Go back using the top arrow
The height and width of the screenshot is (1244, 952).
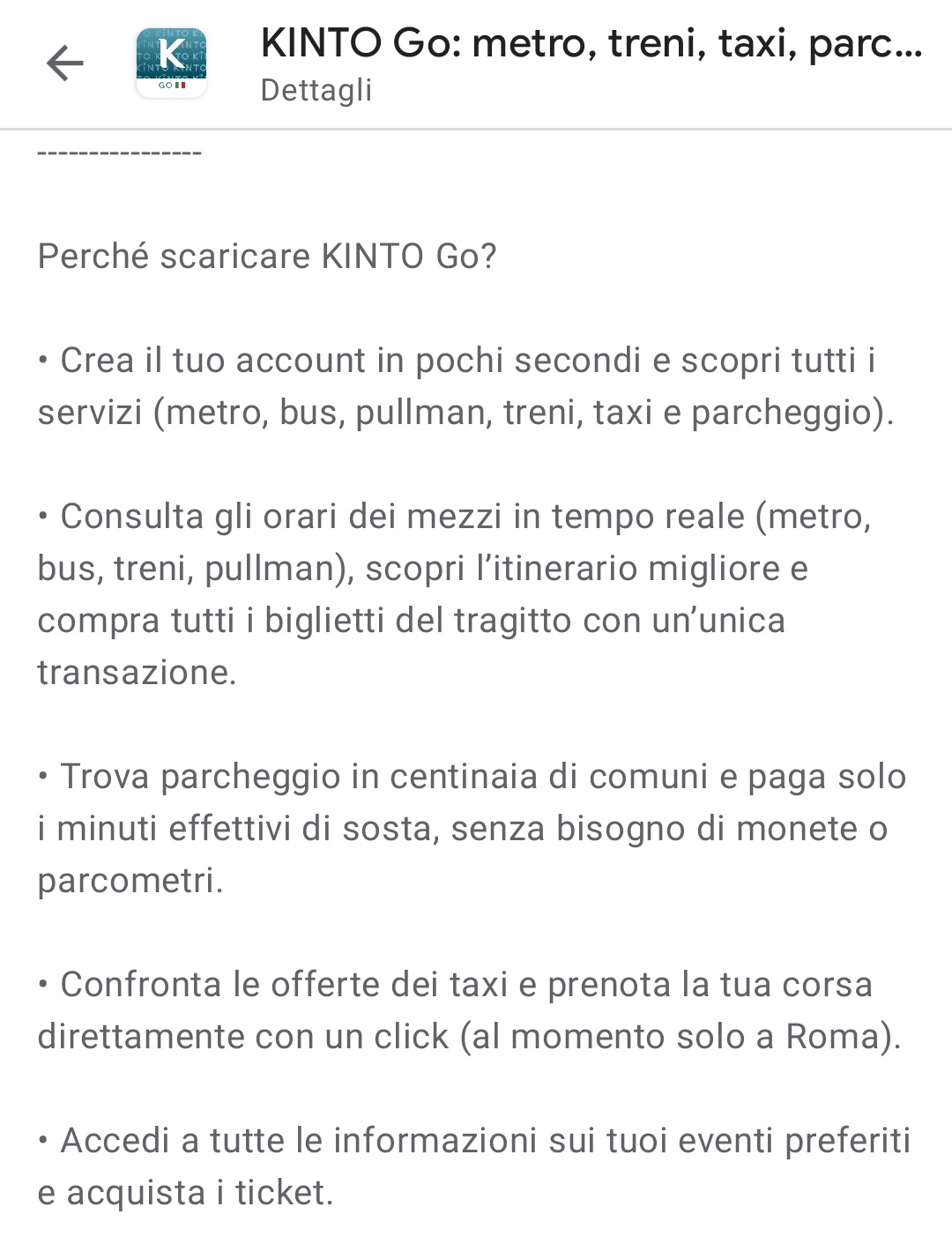[64, 63]
